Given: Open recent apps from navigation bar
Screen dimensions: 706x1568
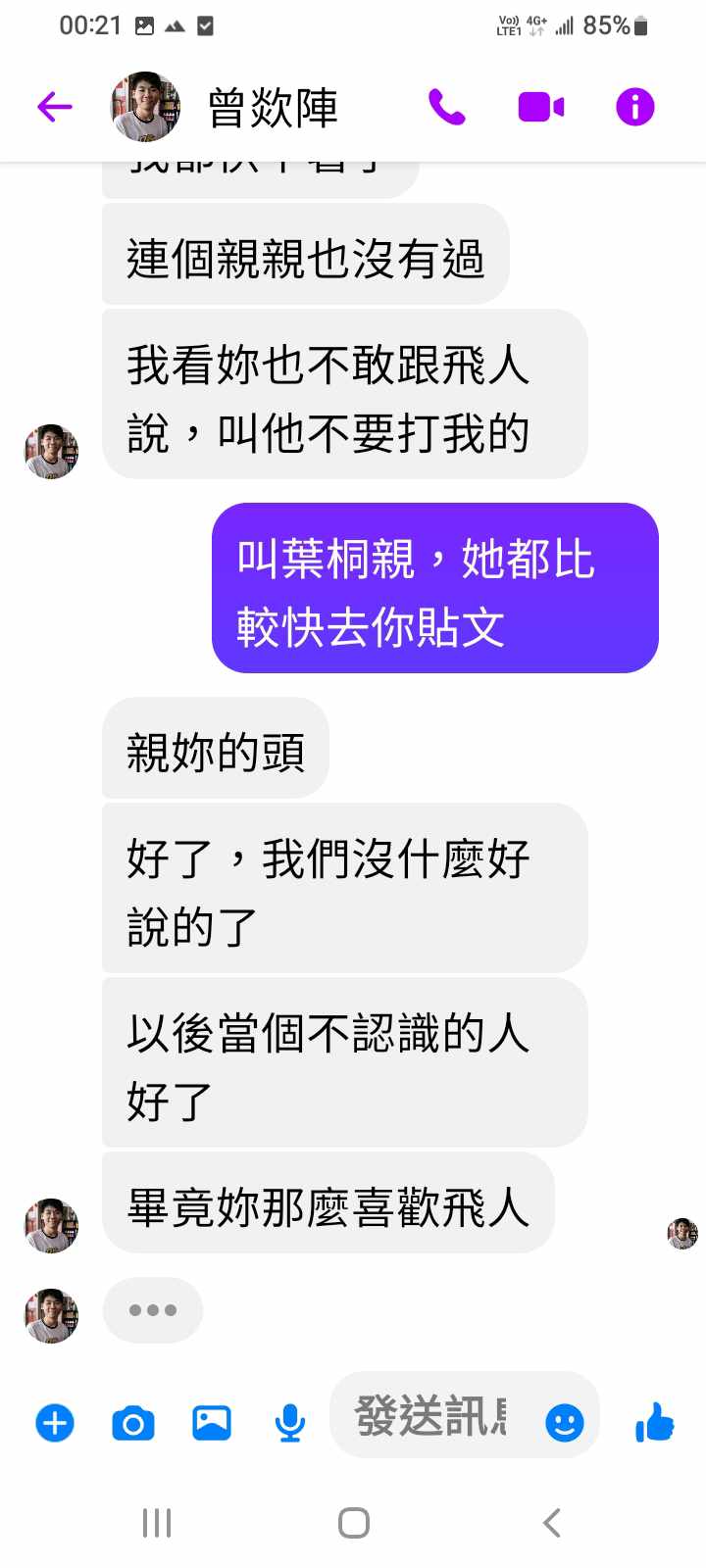Looking at the screenshot, I should (x=157, y=1523).
